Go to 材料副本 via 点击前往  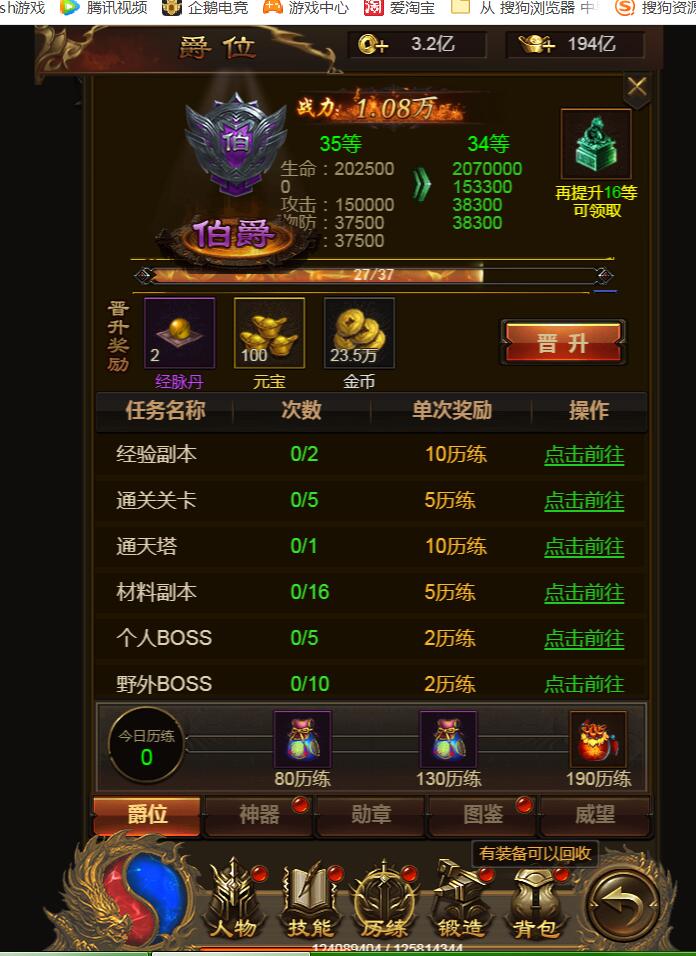583,593
